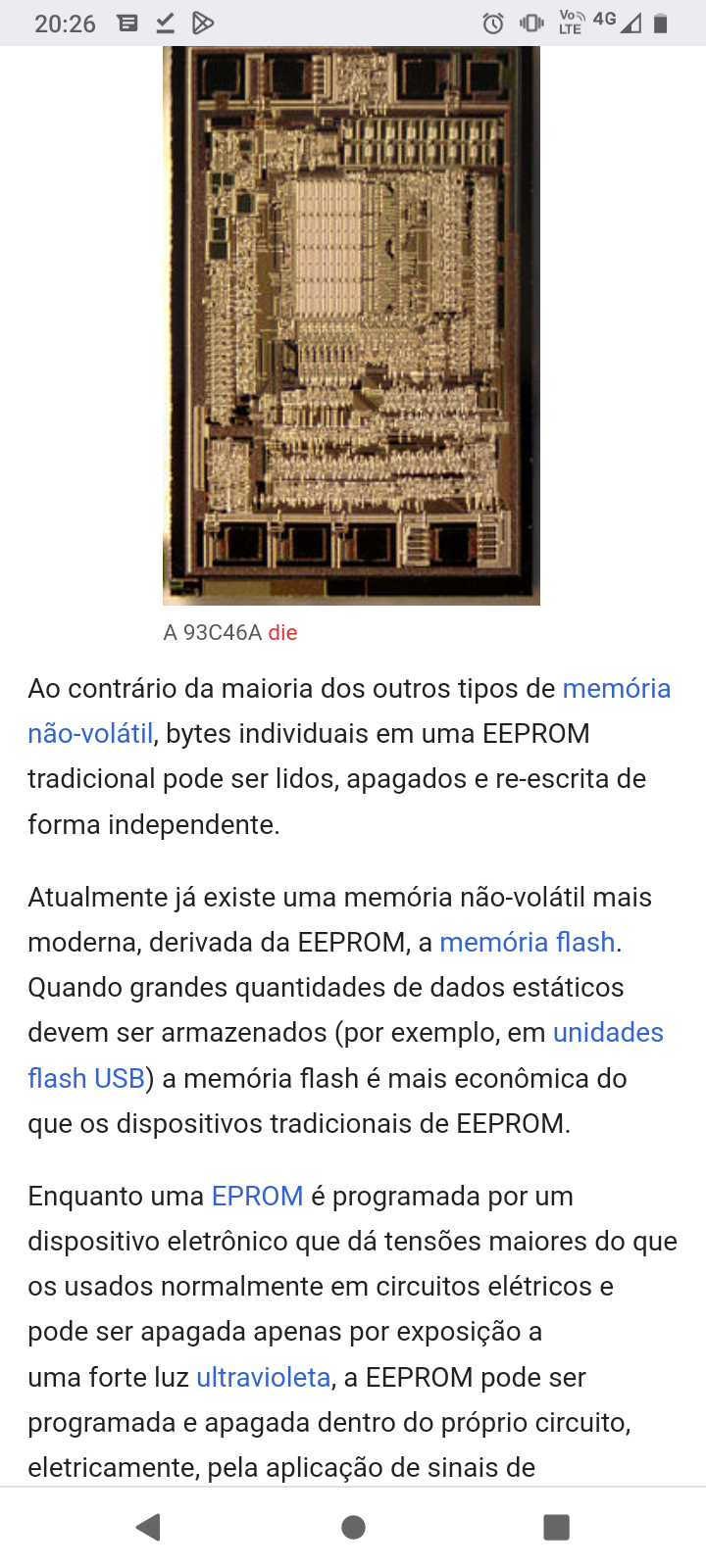
Task: Open the EPROM link
Action: [x=257, y=1197]
